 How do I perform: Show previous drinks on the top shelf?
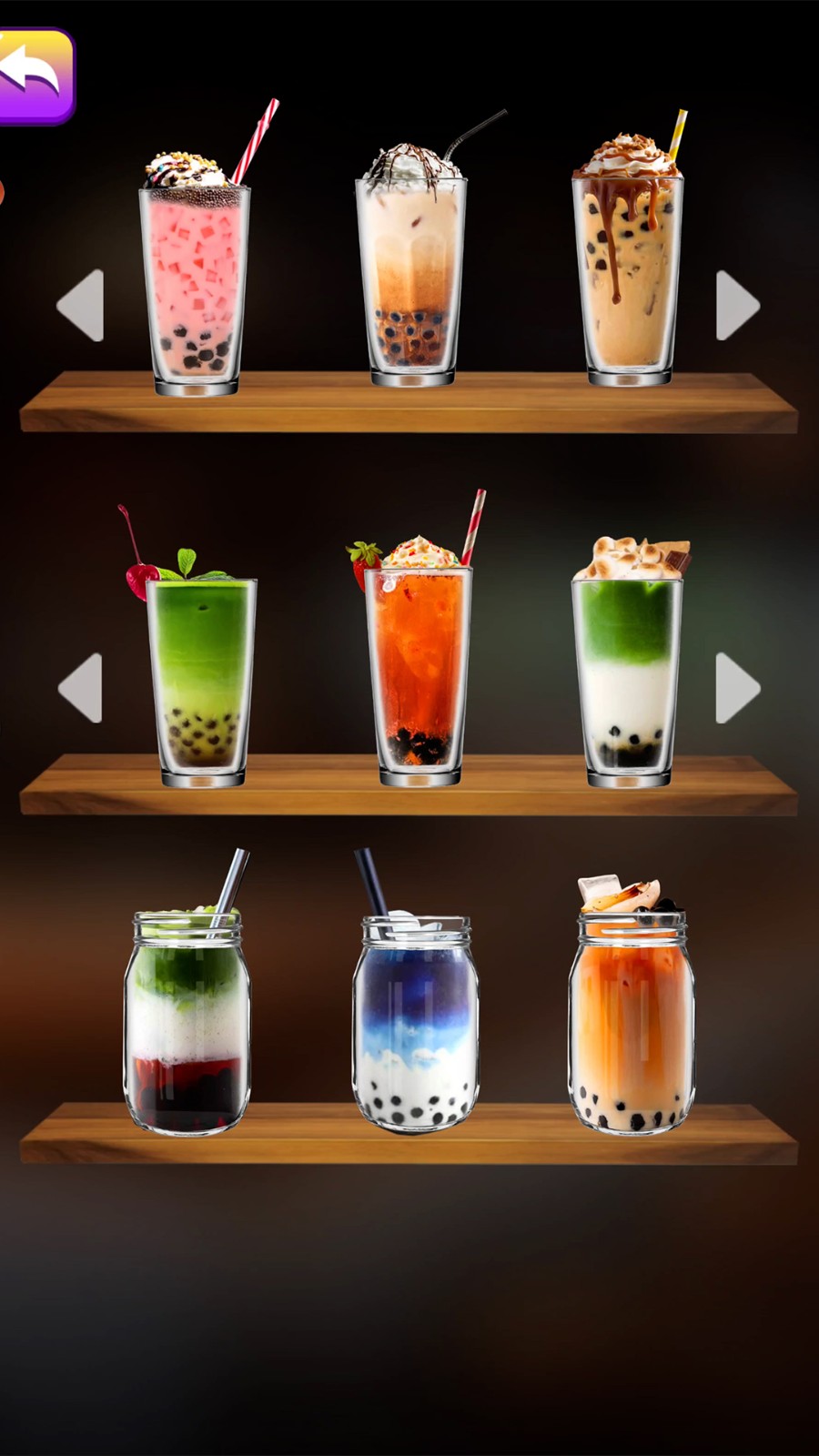[x=82, y=306]
